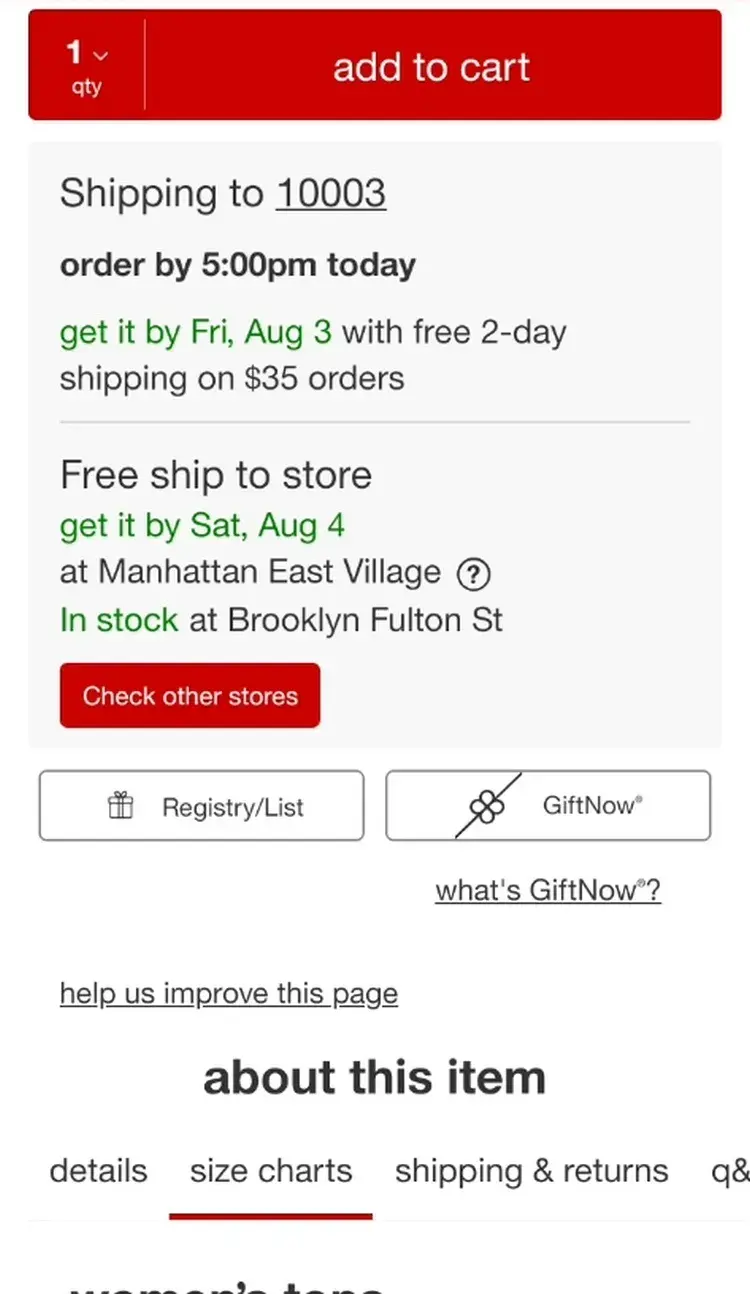Open the ship to store help icon
This screenshot has height=1294, width=750.
point(473,574)
